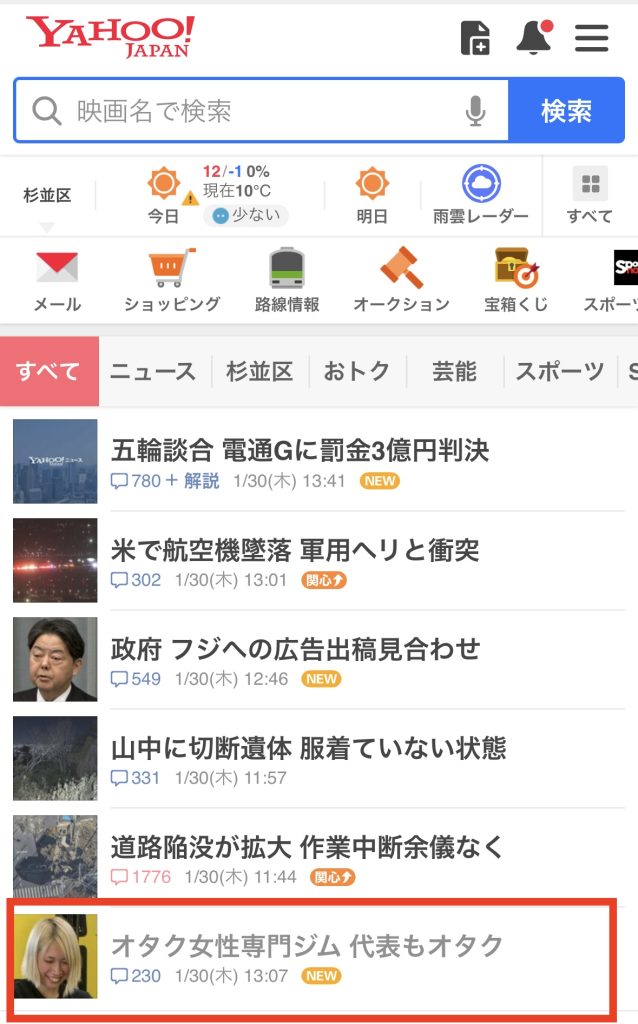Image resolution: width=638 pixels, height=1024 pixels.
Task: Open the 道路陥没が拡大 headline
Action: pyautogui.click(x=307, y=848)
